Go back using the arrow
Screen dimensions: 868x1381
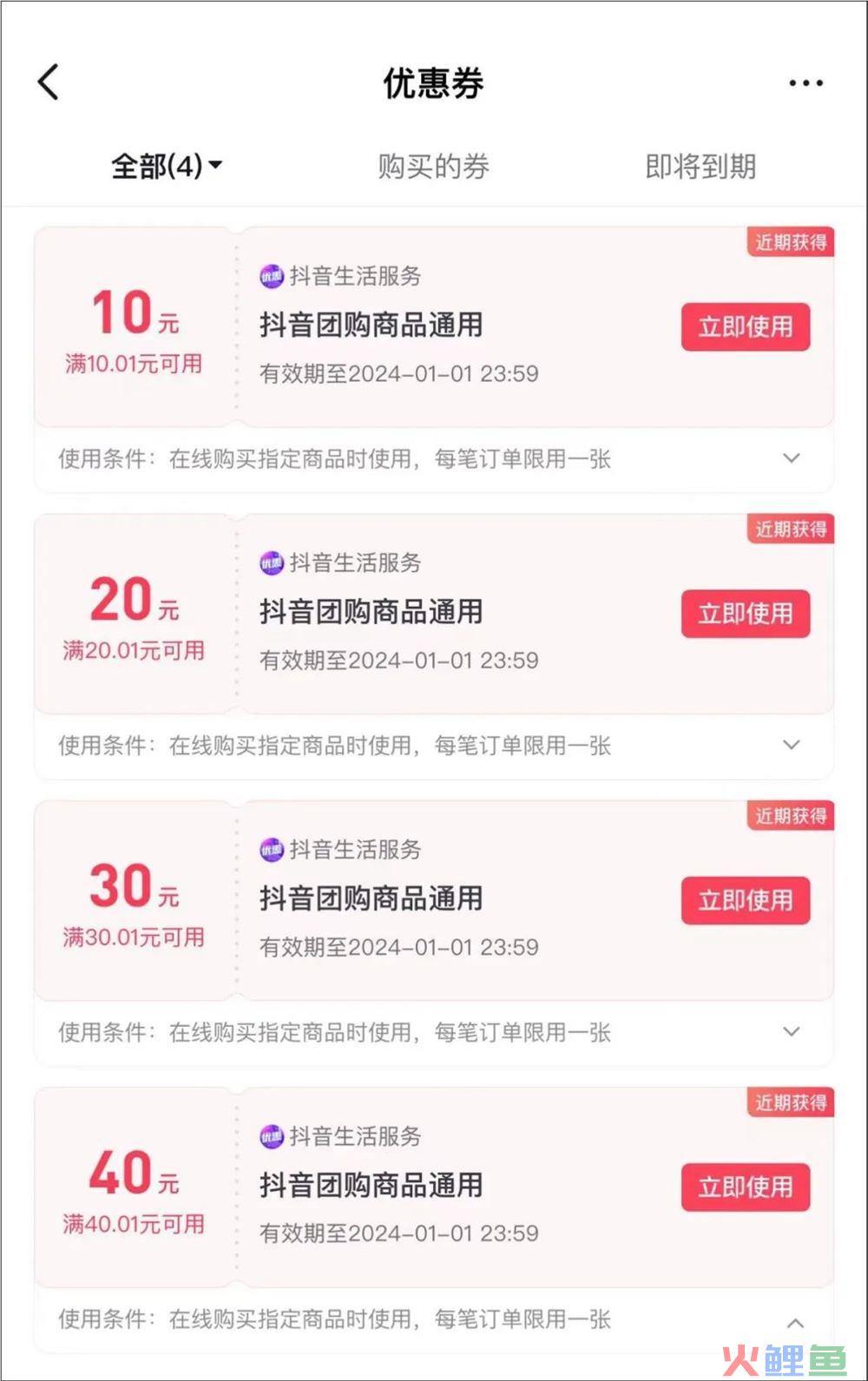coord(49,82)
